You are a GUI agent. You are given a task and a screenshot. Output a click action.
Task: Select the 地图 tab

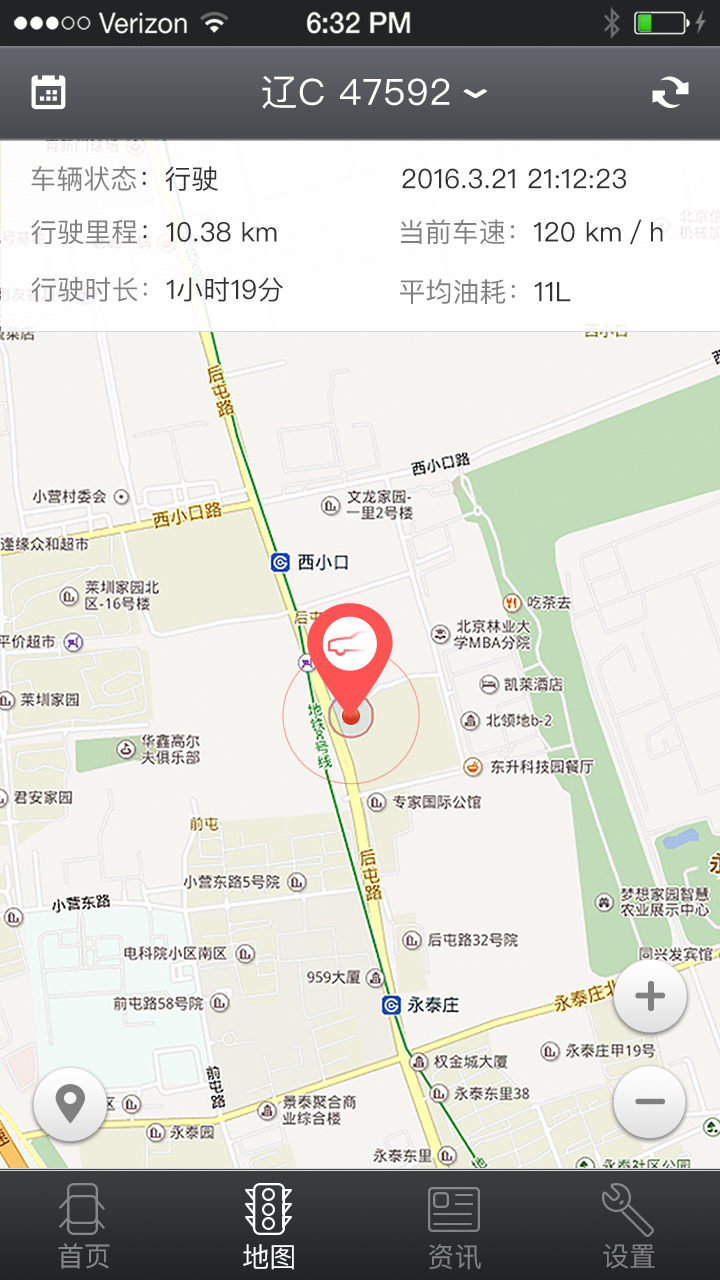point(268,1226)
